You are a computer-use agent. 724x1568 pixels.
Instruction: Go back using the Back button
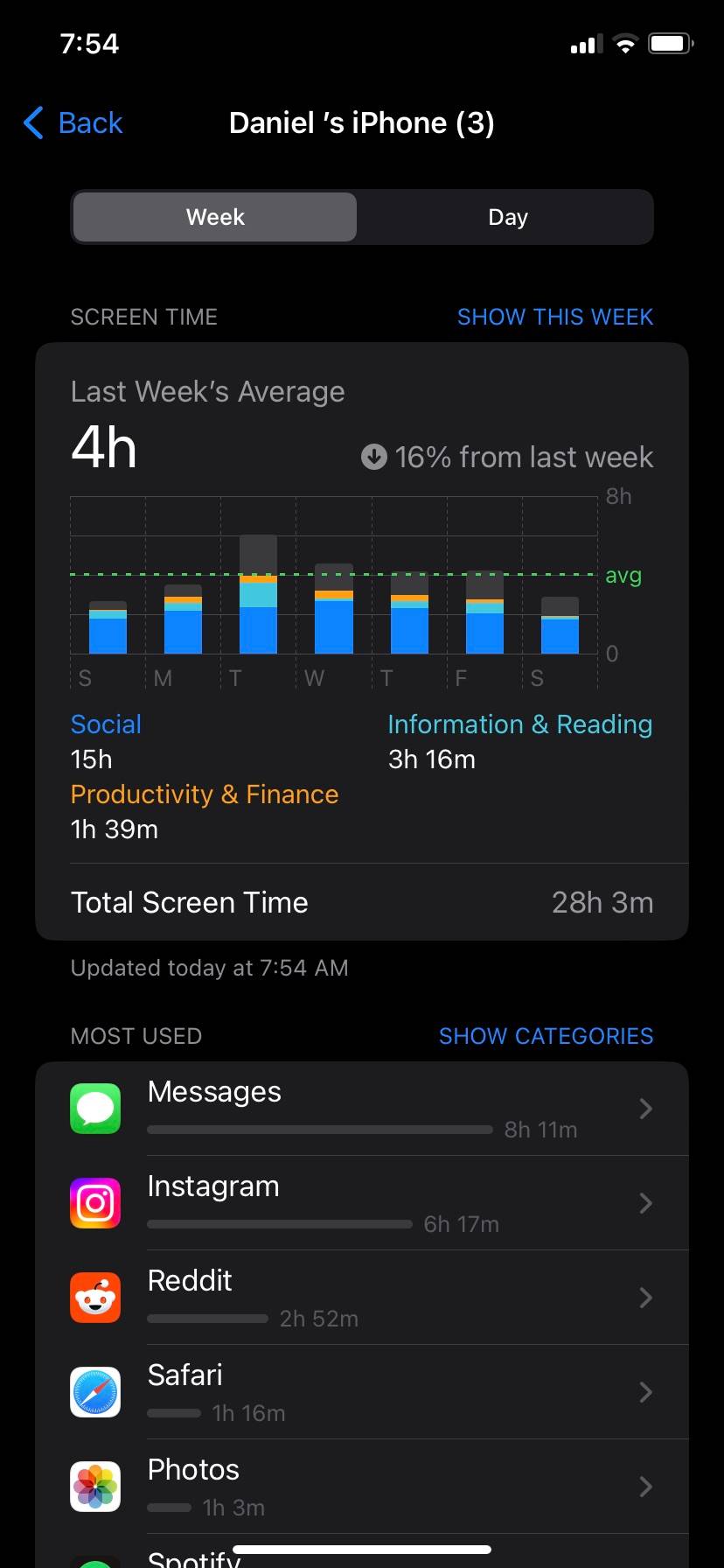pyautogui.click(x=73, y=123)
